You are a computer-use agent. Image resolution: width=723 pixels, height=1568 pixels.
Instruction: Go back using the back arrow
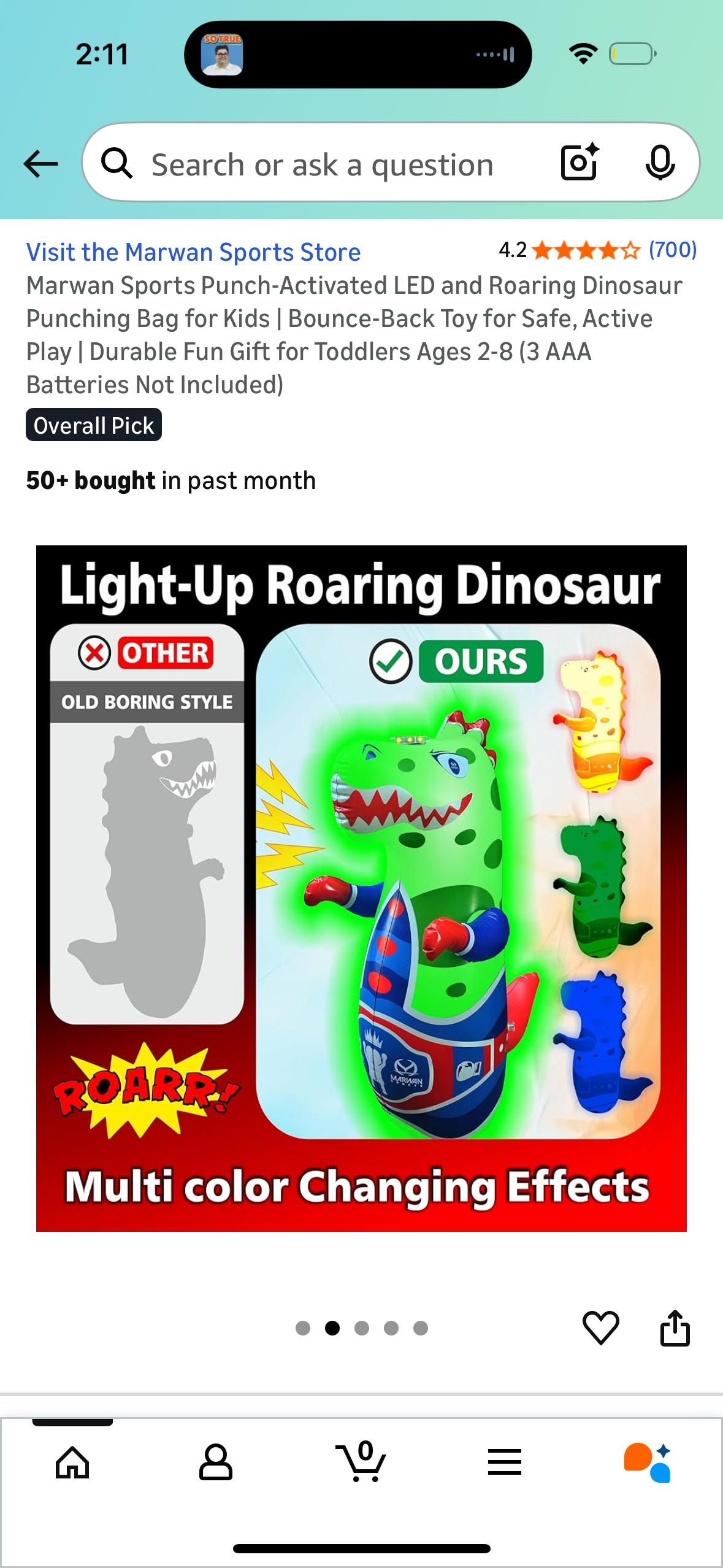pos(40,164)
